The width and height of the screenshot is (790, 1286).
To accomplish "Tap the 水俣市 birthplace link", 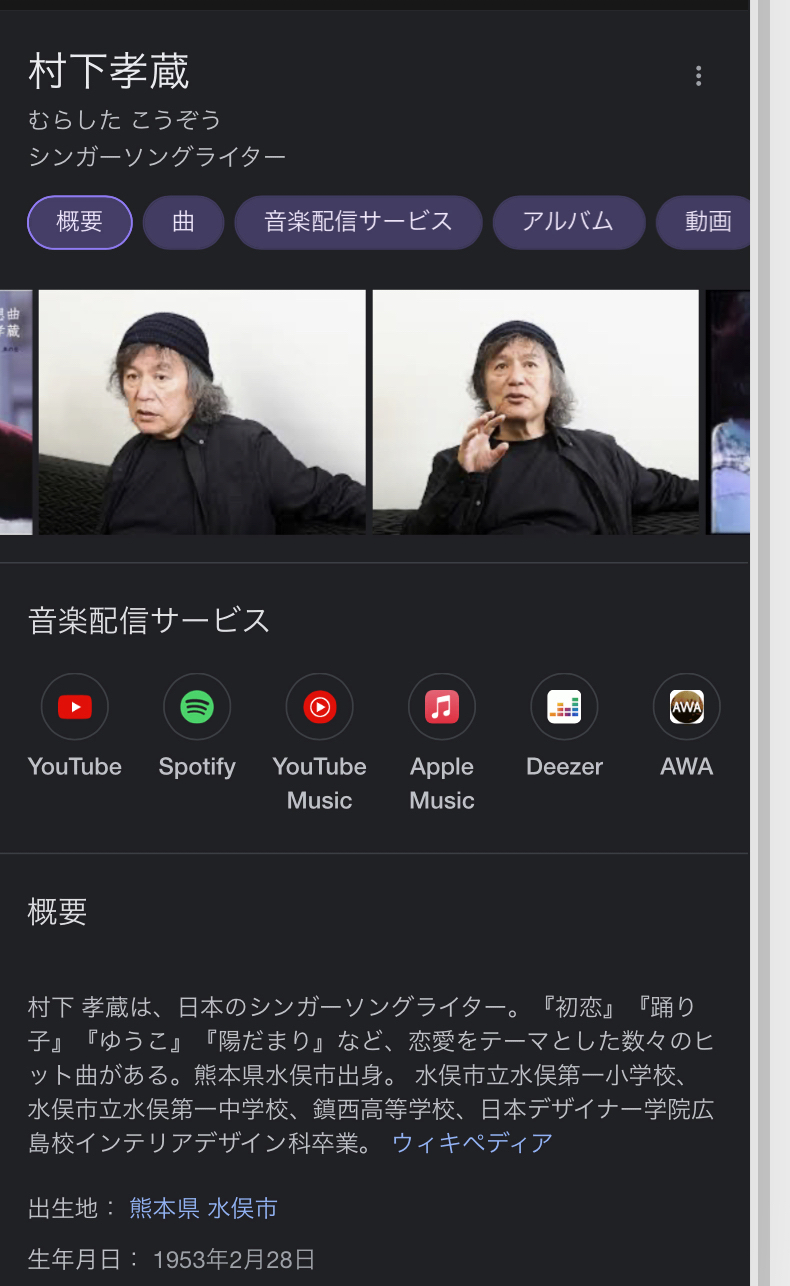I will 242,1208.
